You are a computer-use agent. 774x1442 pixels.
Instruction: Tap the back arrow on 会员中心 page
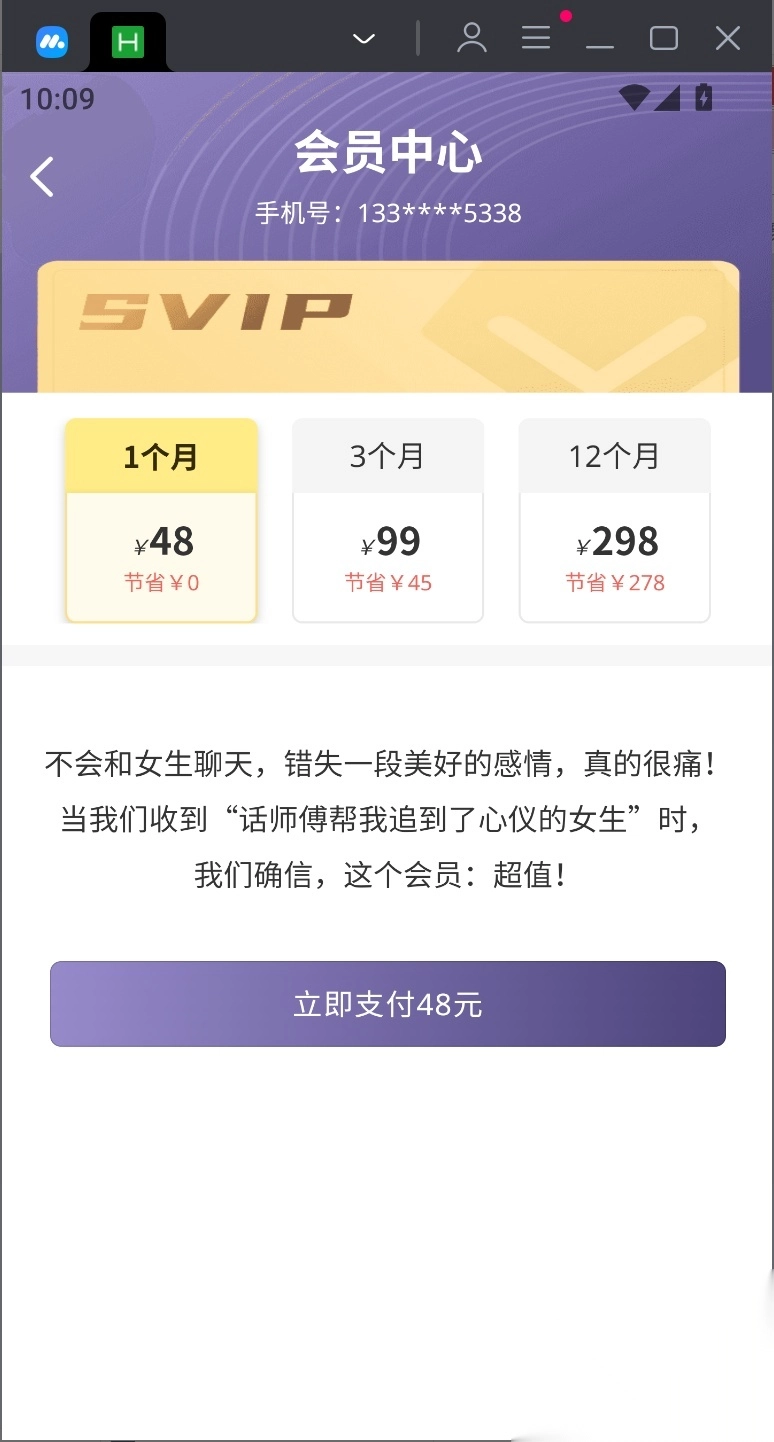coord(41,177)
